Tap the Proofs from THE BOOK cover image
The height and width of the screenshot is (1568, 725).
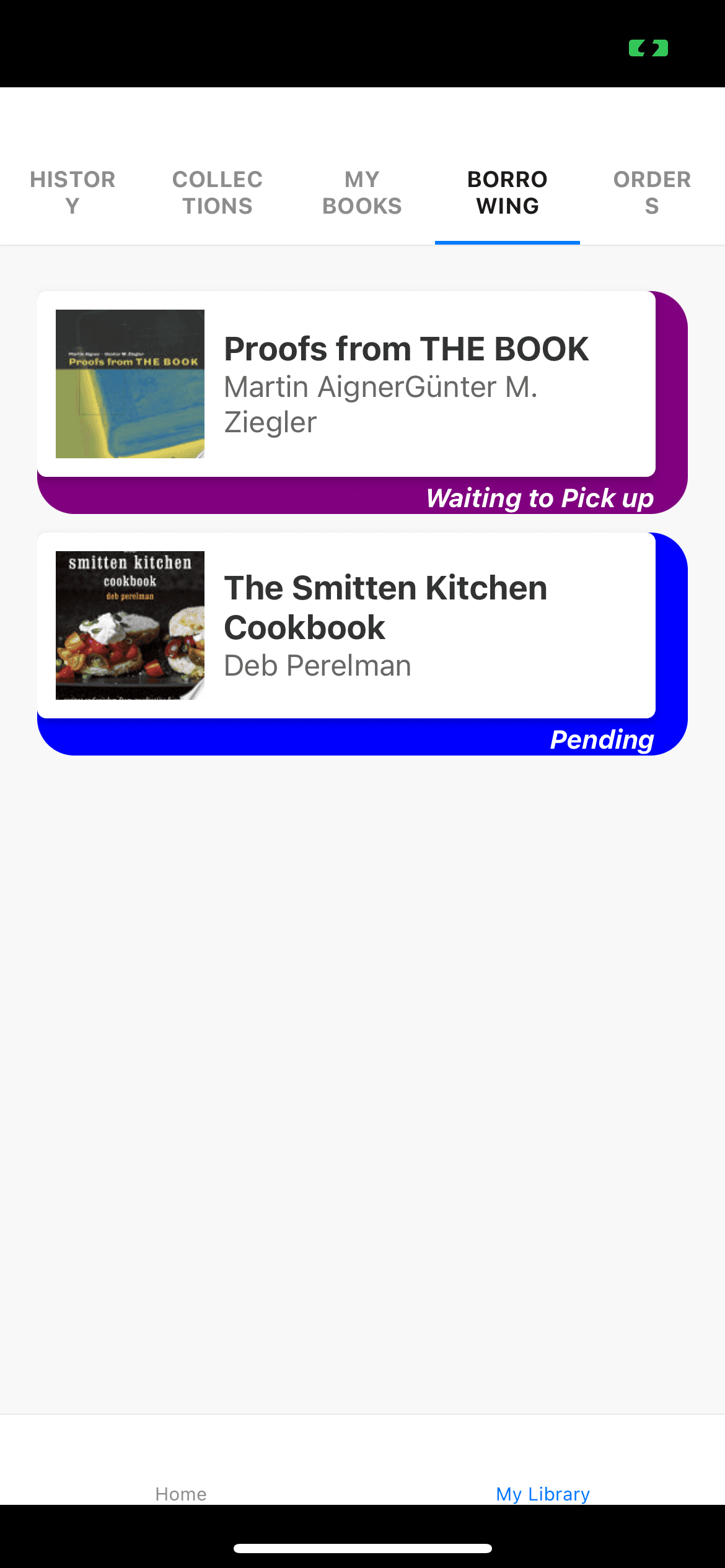point(131,382)
